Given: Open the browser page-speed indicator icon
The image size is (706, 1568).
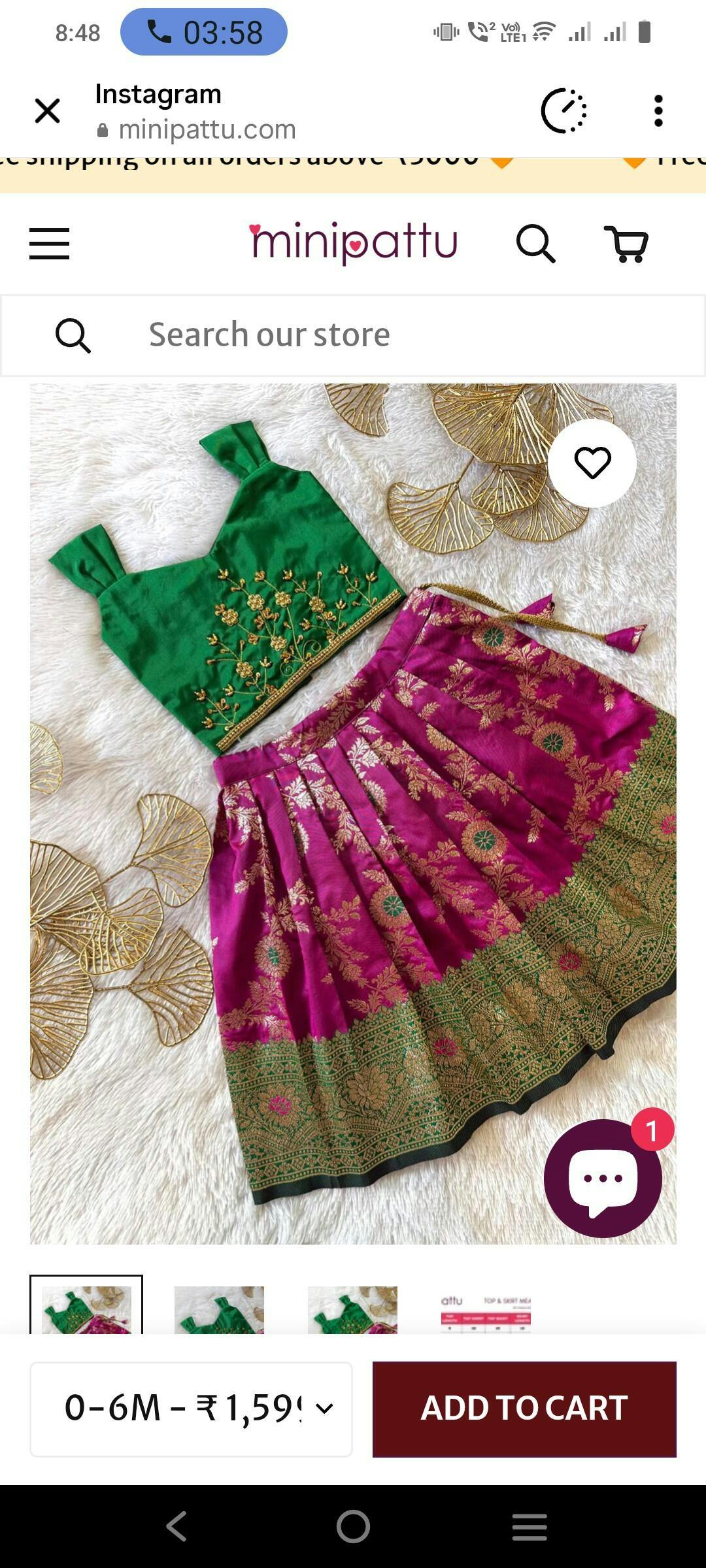Looking at the screenshot, I should (x=563, y=111).
